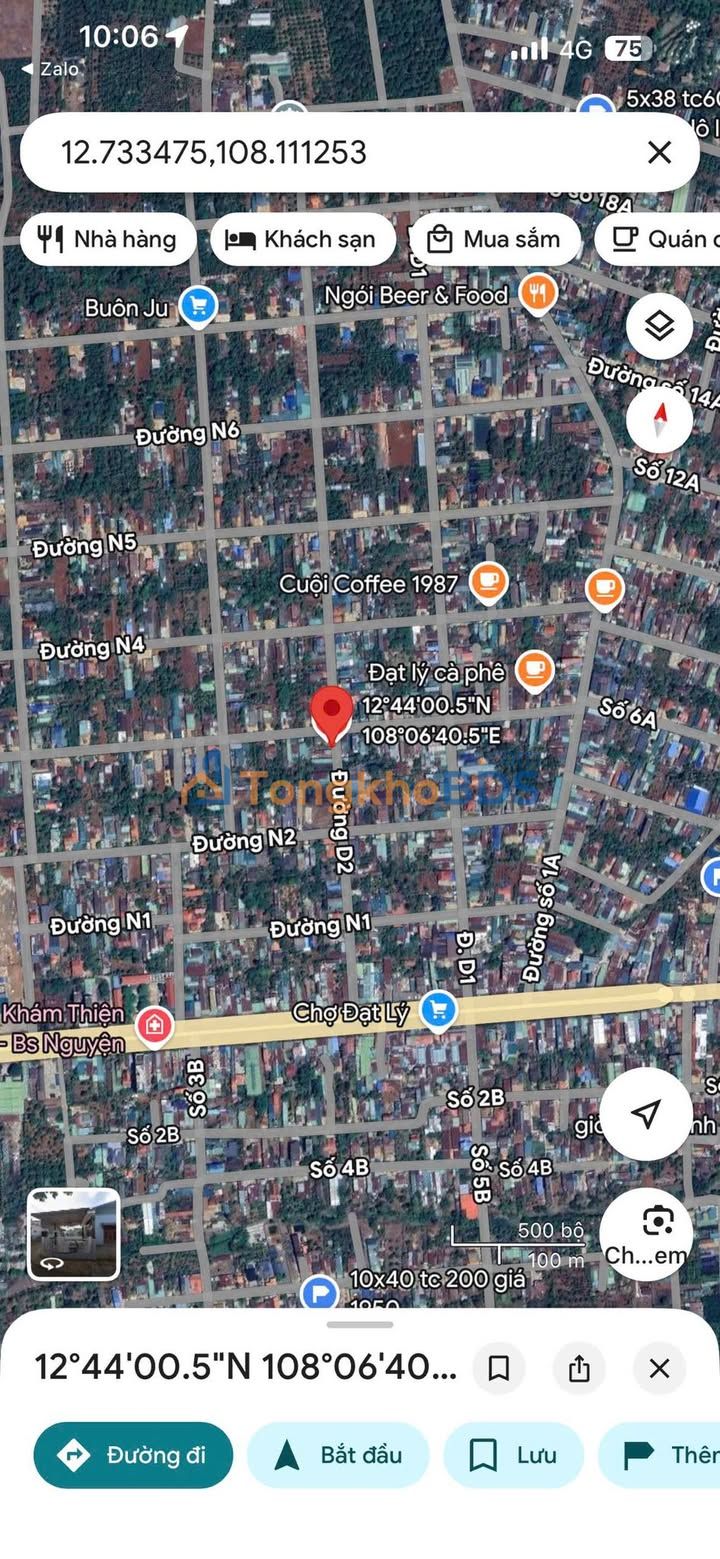Image resolution: width=720 pixels, height=1559 pixels.
Task: Clear the coordinates in the search box
Action: click(659, 152)
